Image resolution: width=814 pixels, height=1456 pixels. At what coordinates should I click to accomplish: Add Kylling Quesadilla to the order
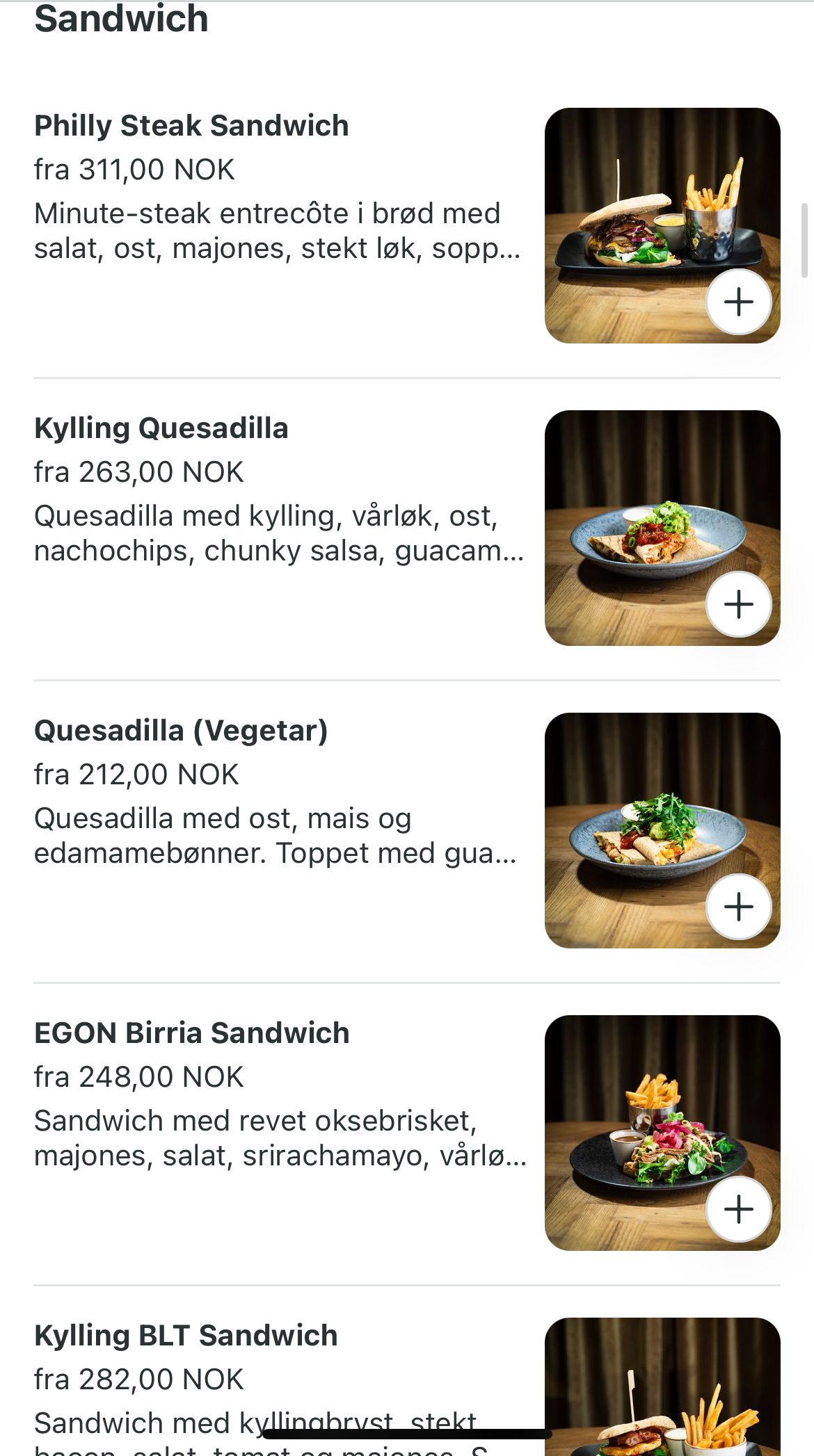738,604
